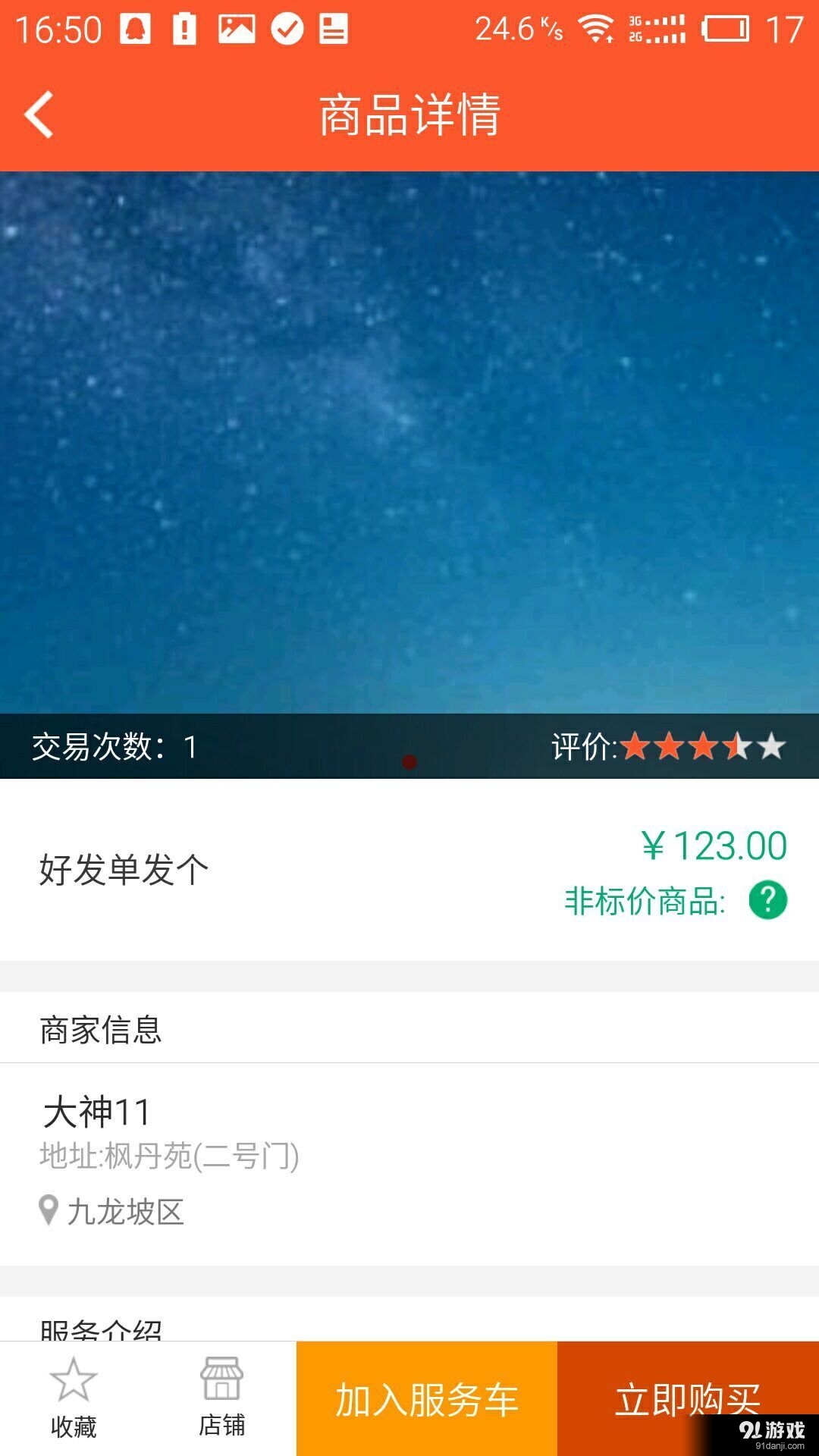Tap the 商品详情 title bar
The height and width of the screenshot is (1456, 819).
click(409, 112)
